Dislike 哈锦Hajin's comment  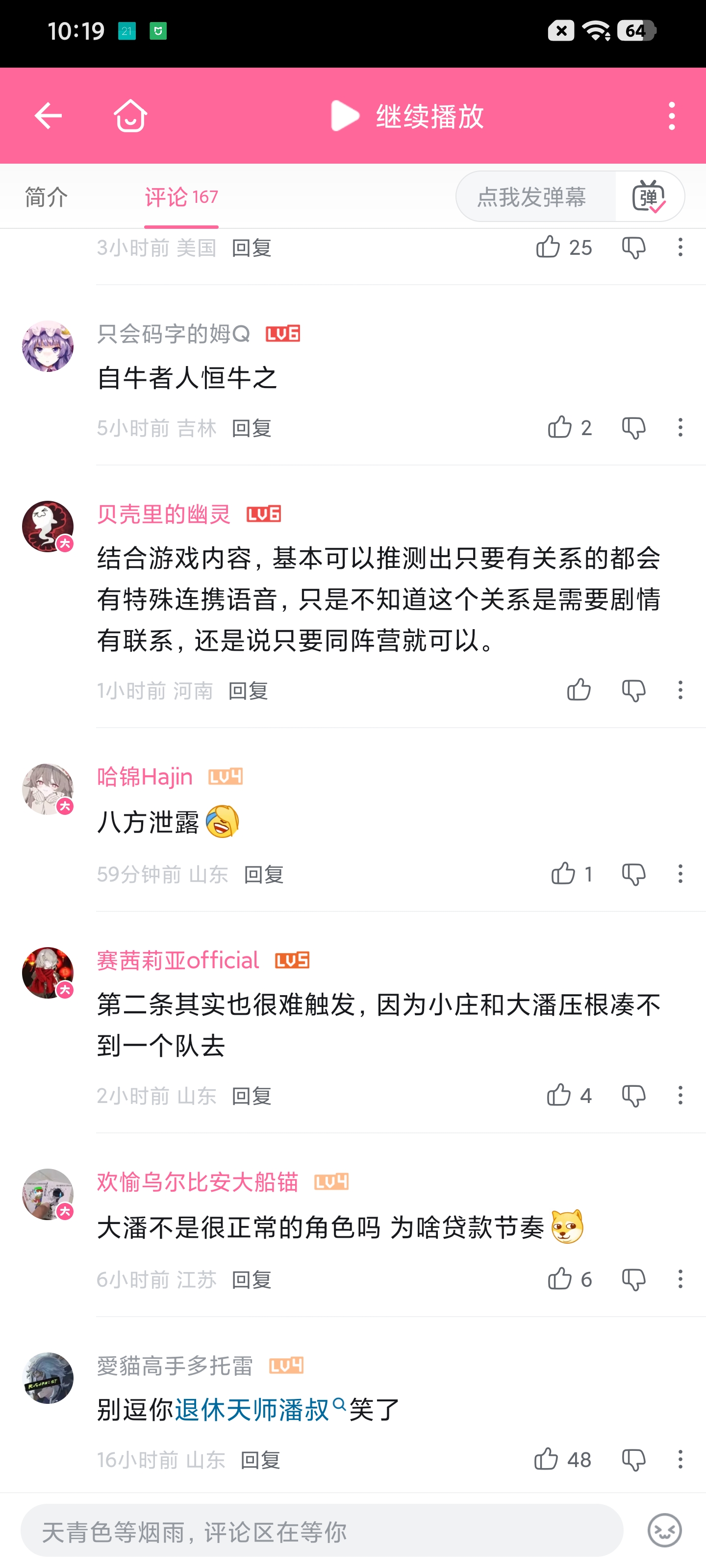pyautogui.click(x=633, y=875)
